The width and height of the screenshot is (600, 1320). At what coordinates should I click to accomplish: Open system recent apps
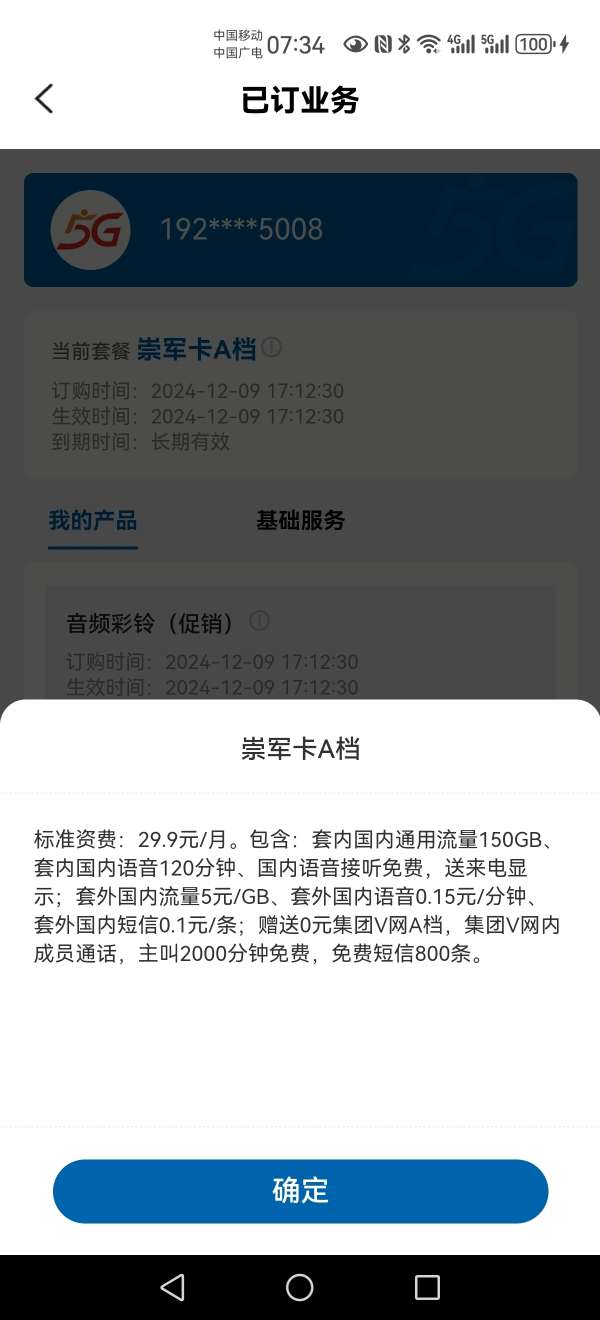point(427,1287)
